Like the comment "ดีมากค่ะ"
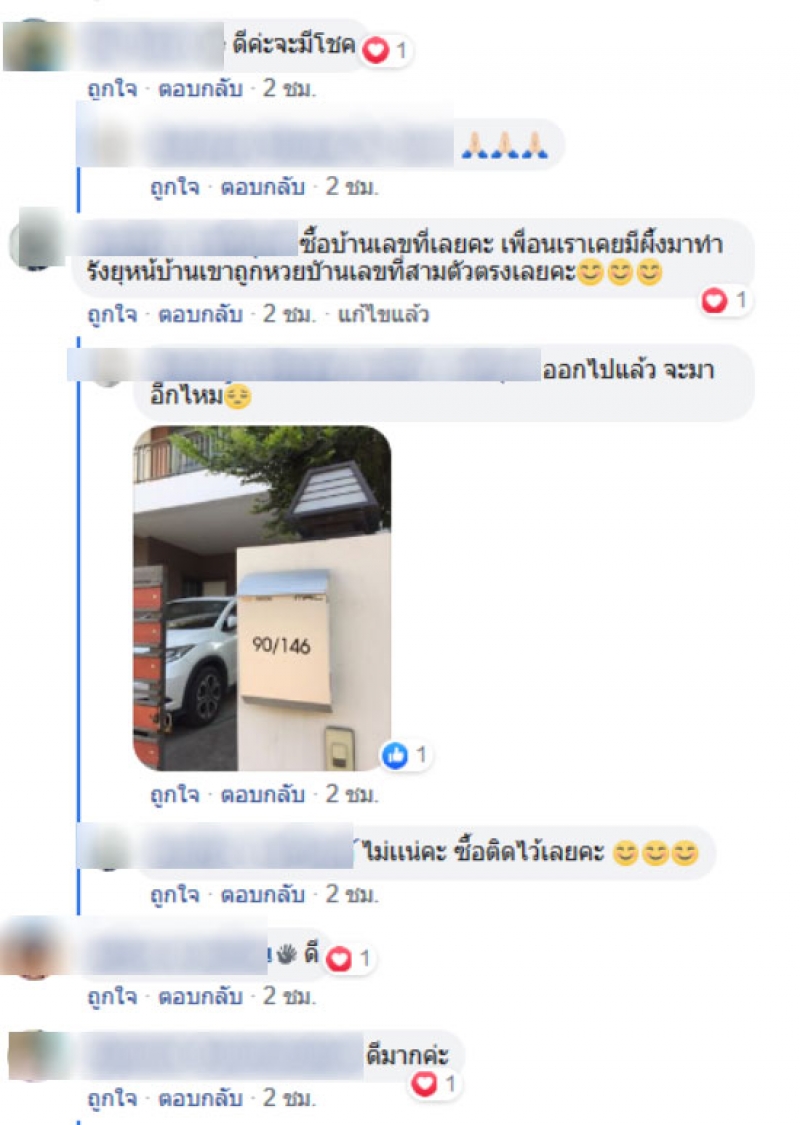The image size is (800, 1125). pyautogui.click(x=113, y=1099)
